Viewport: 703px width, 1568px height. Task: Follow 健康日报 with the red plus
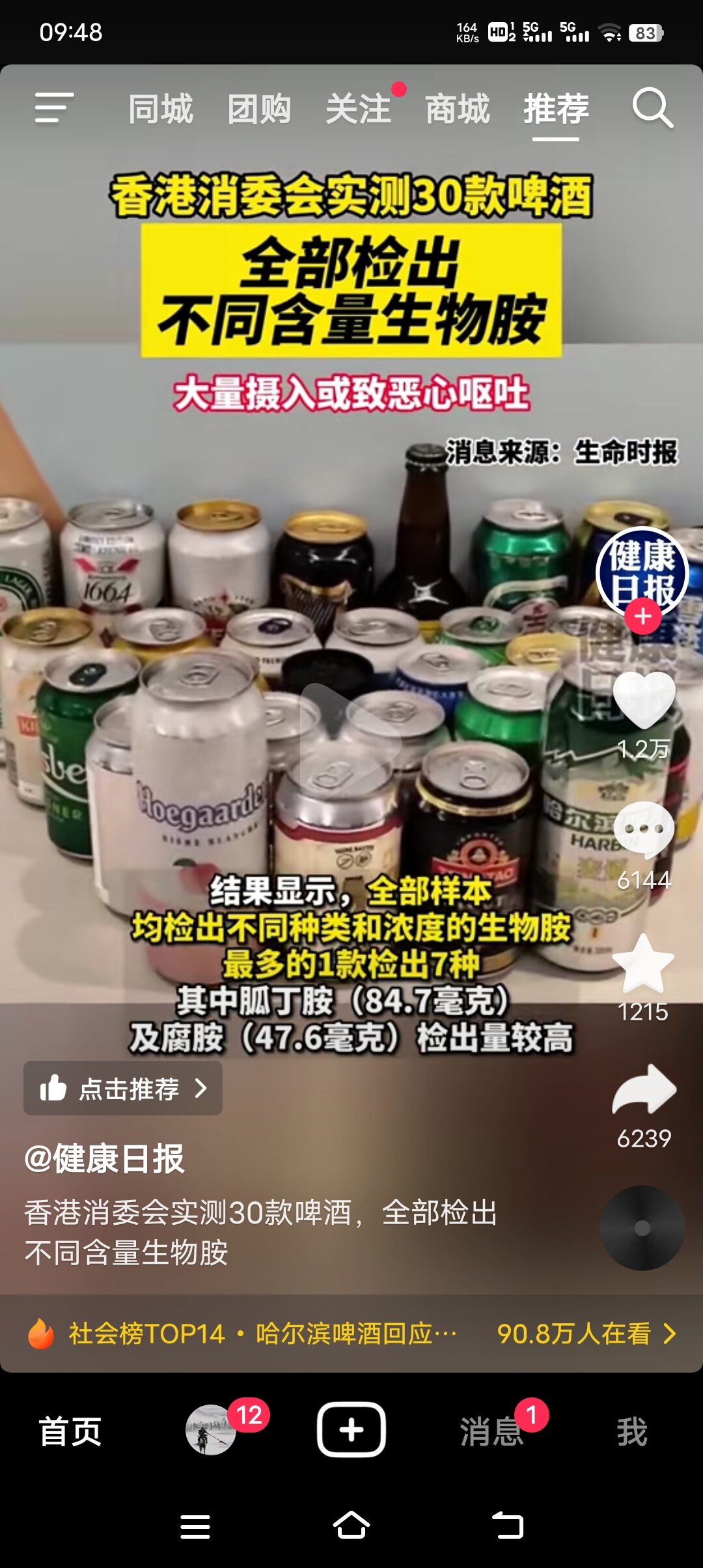[x=642, y=616]
